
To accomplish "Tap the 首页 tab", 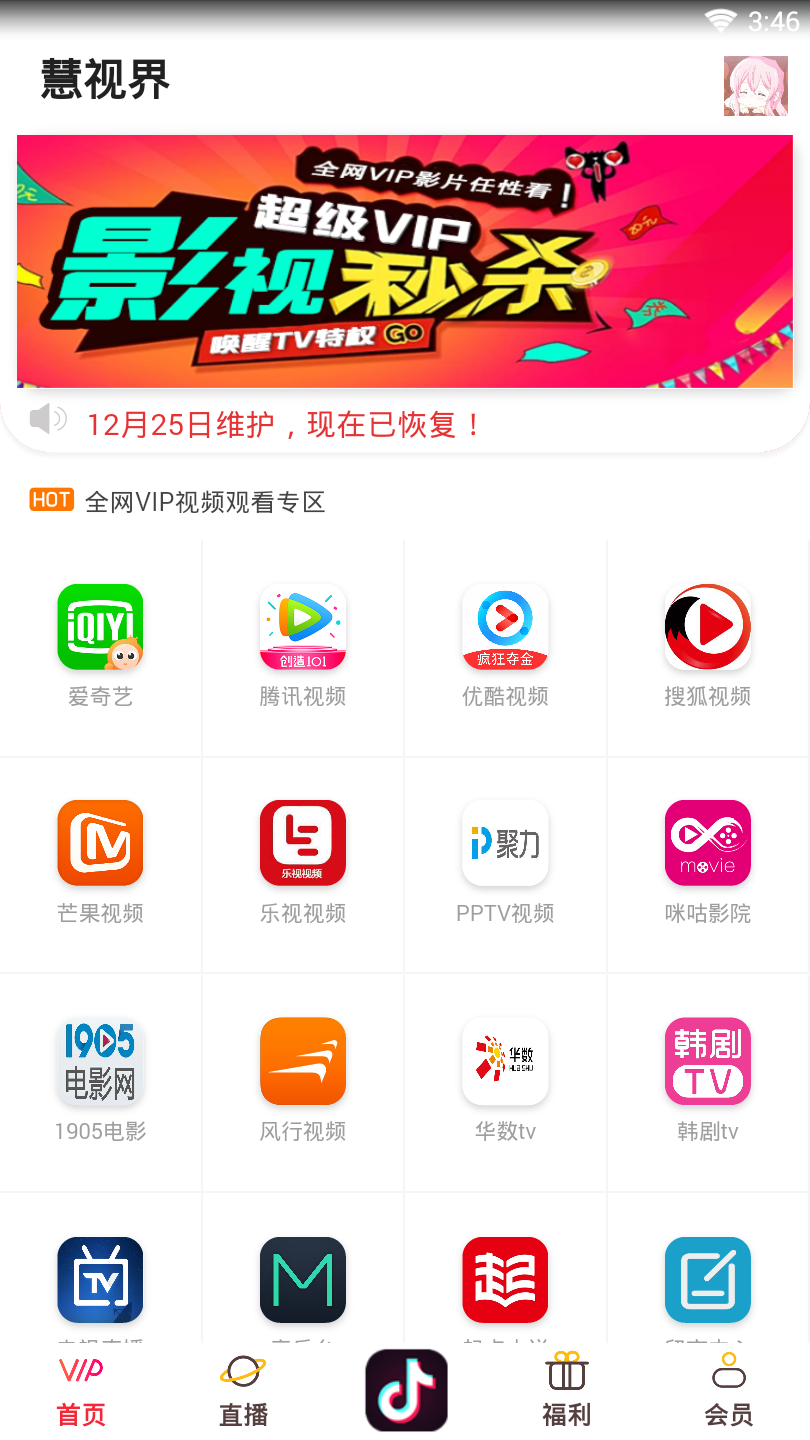I will pos(81,1391).
